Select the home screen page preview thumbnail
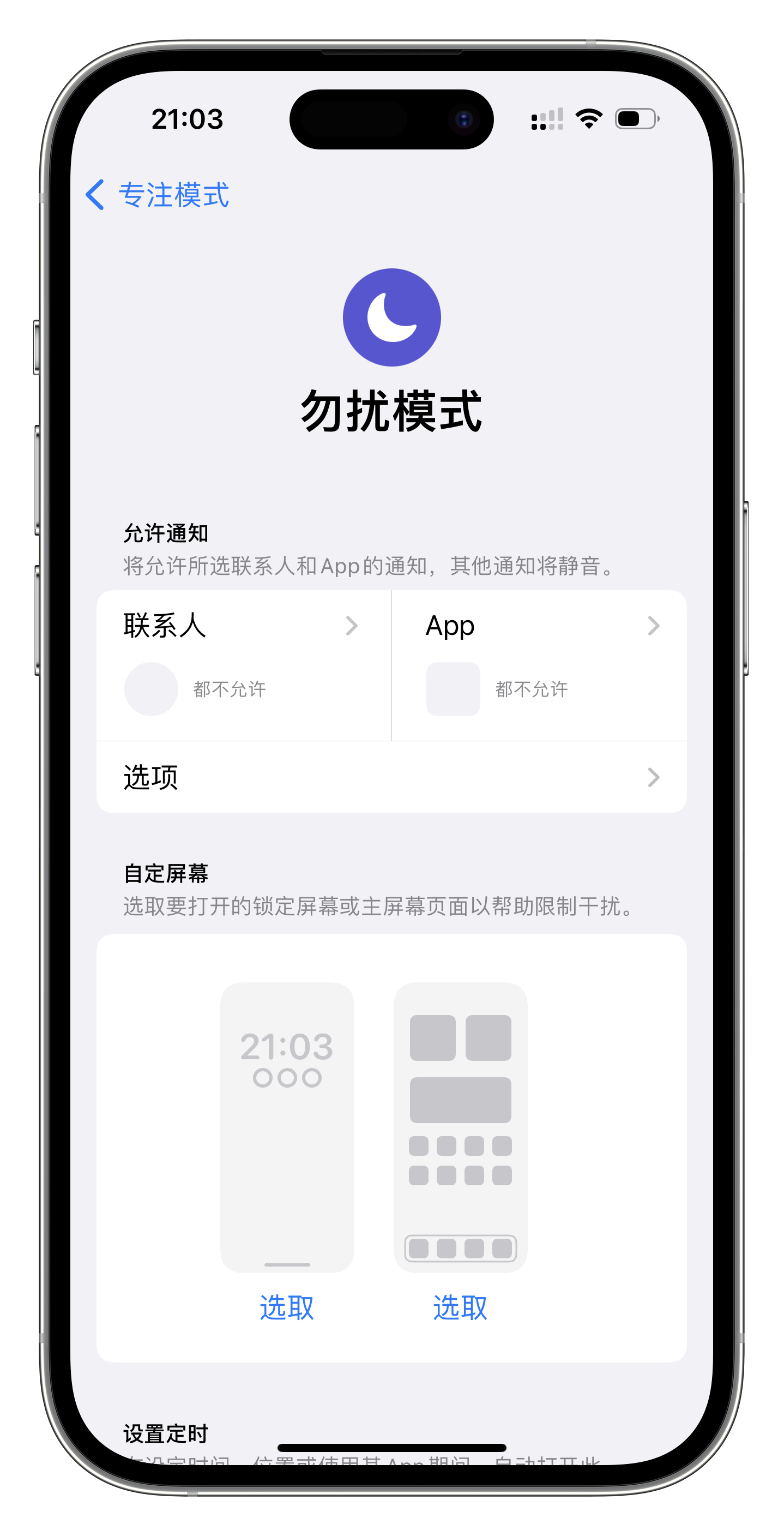This screenshot has height=1536, width=784. (460, 1127)
